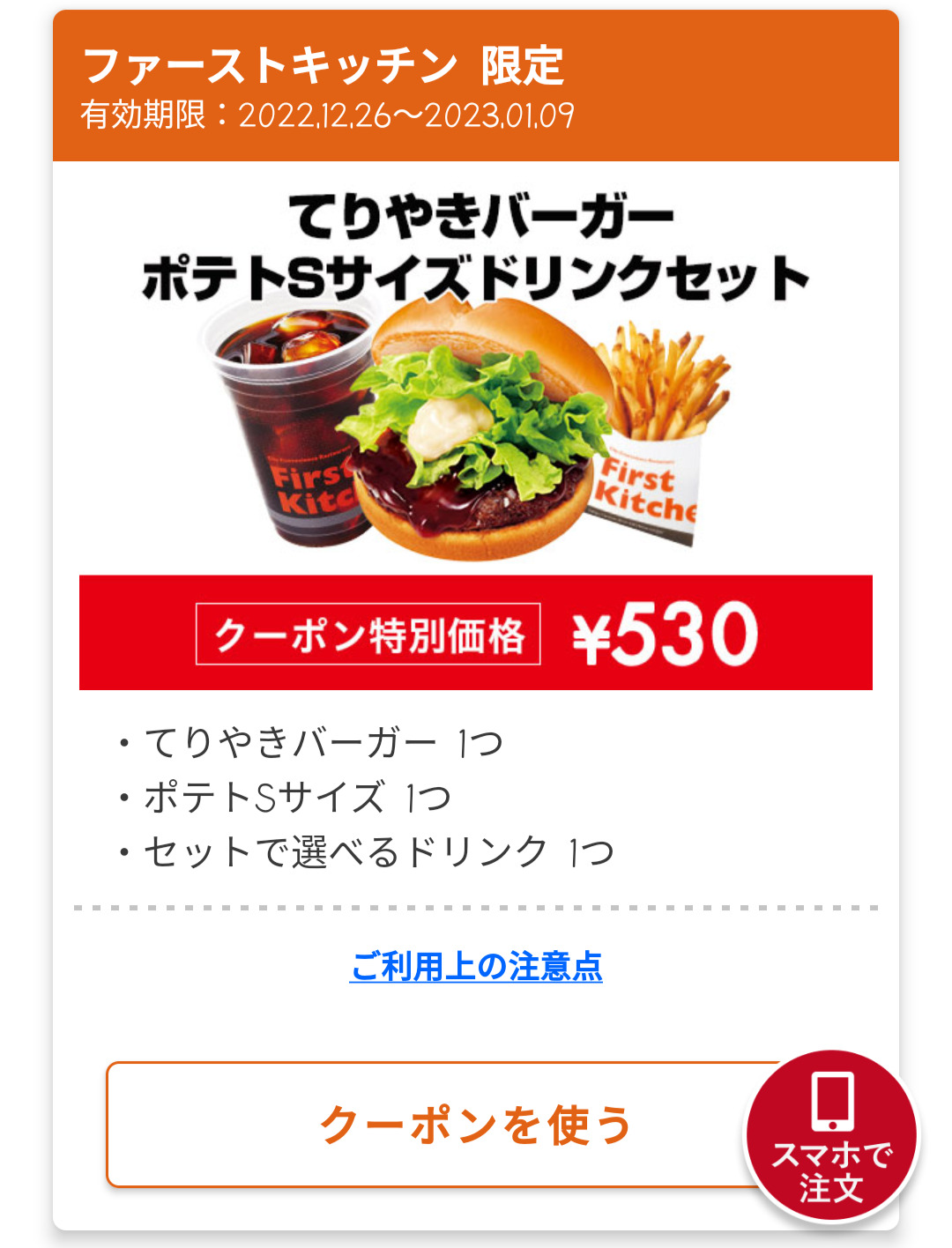
Task: Open the スマホで注文 mobile order button
Action: (x=831, y=1137)
